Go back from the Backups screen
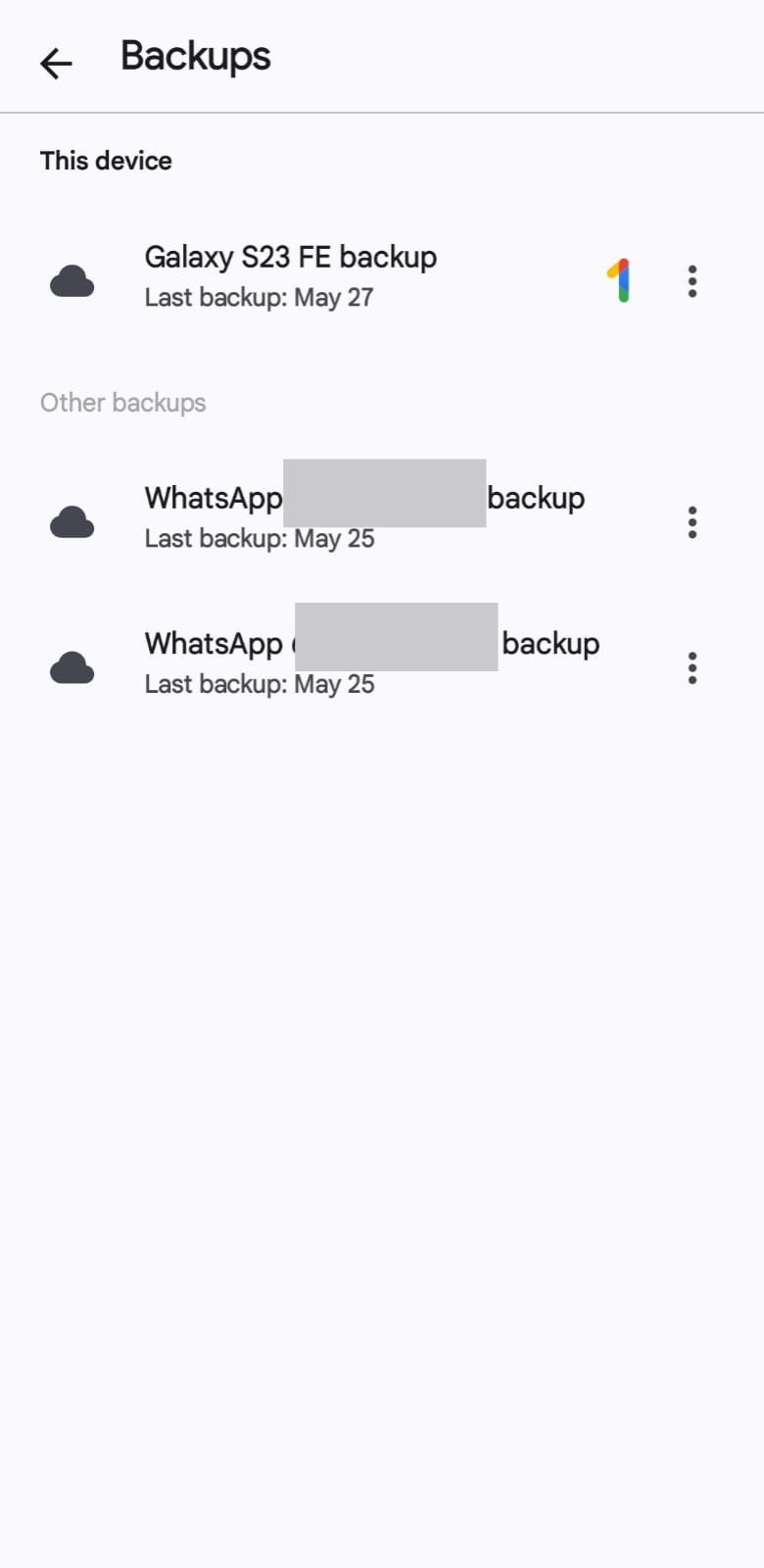Viewport: 764px width, 1568px height. (x=56, y=64)
